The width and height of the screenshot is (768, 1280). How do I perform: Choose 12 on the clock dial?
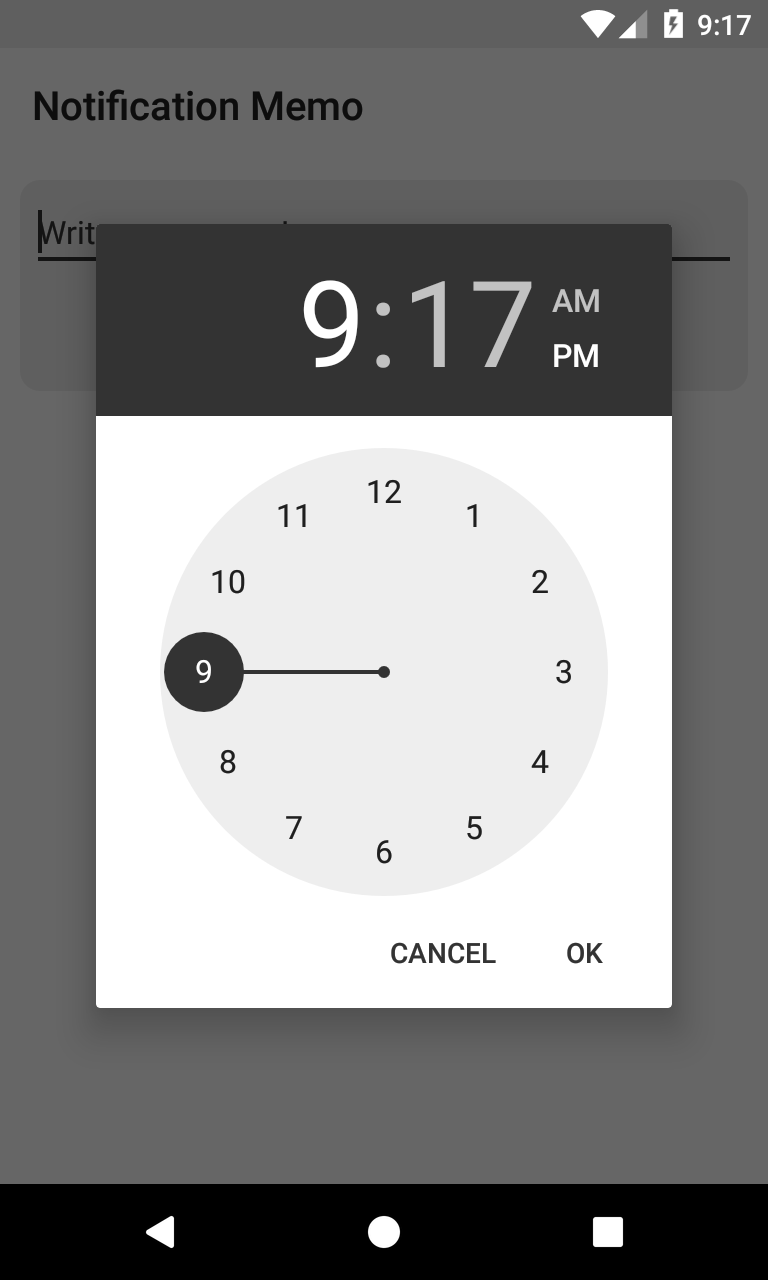click(x=384, y=492)
